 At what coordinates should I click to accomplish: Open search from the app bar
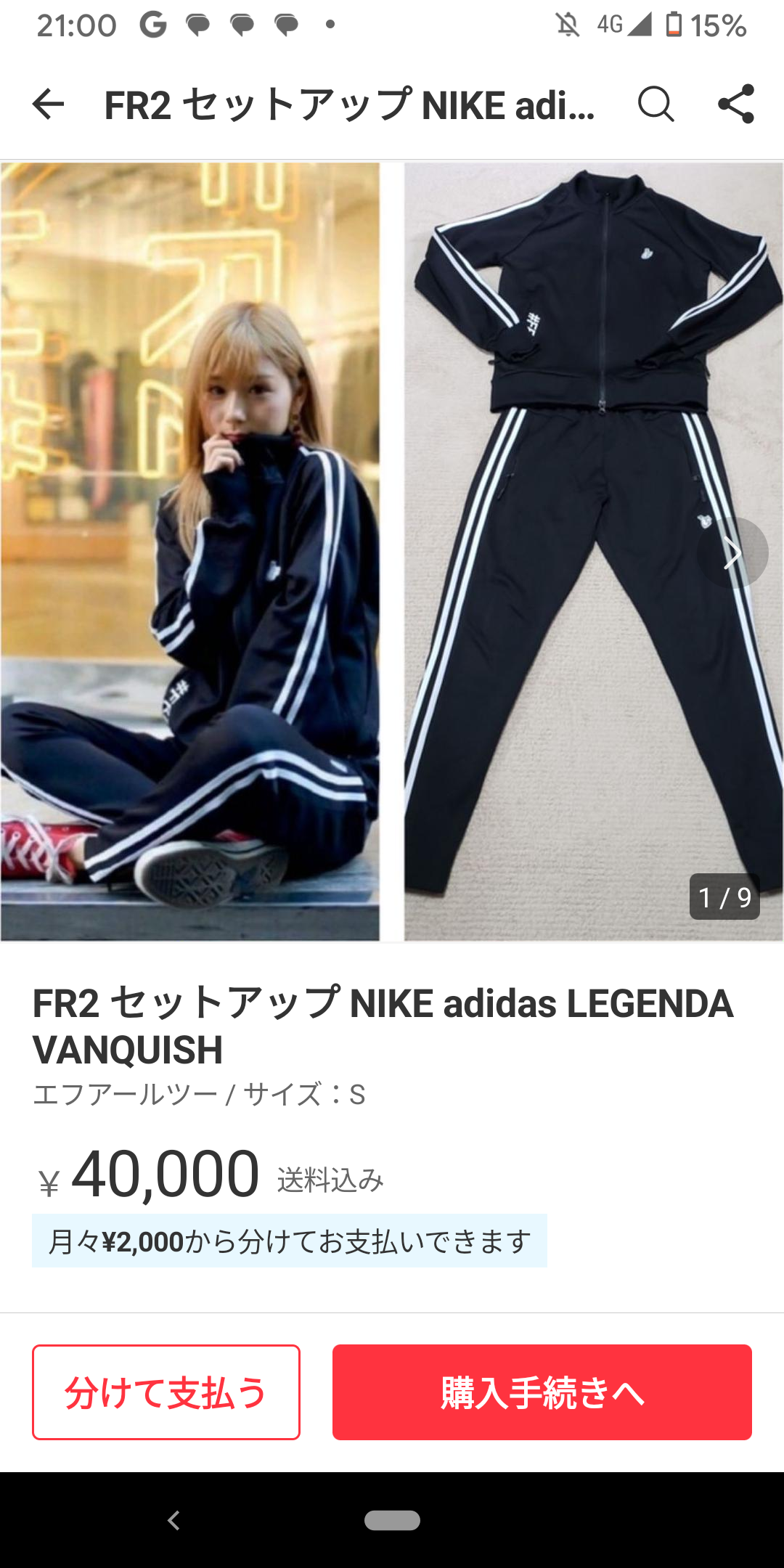[656, 104]
